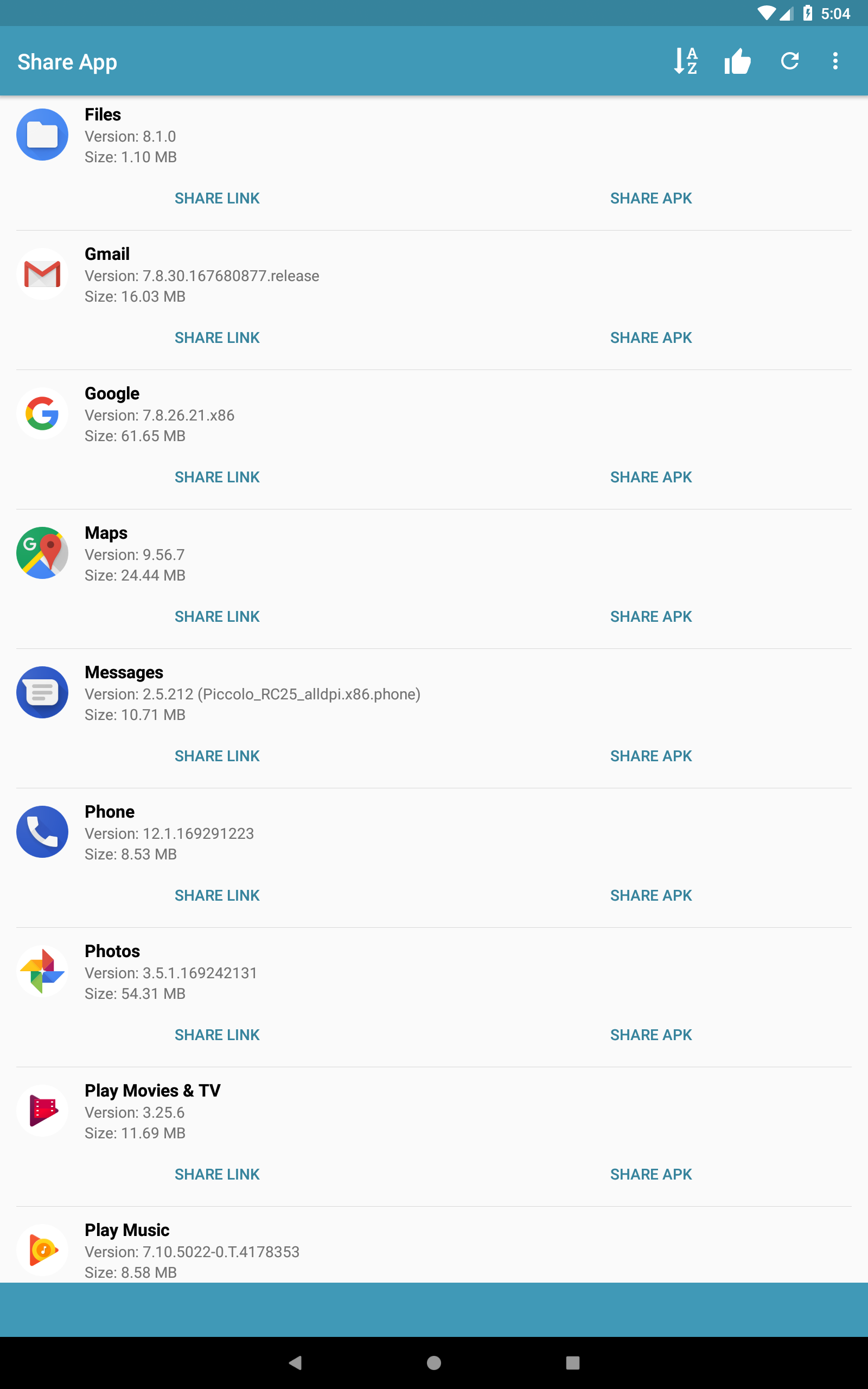Tap the Maps app icon
868x1389 pixels.
pyautogui.click(x=42, y=553)
